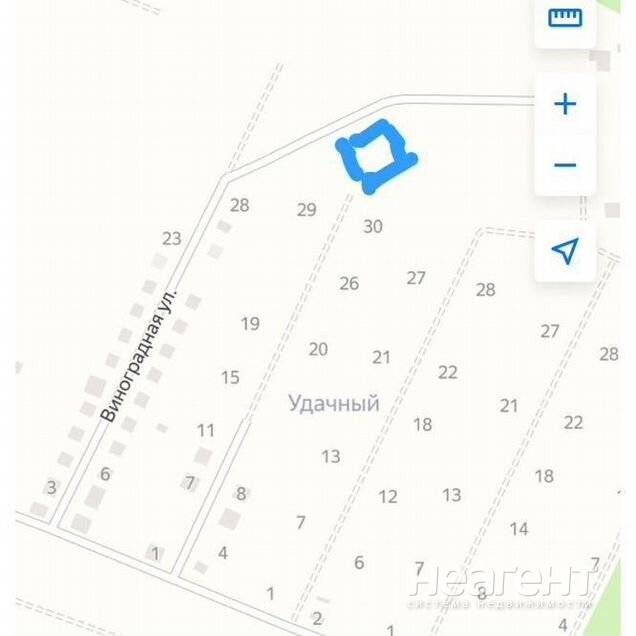Open the ruler distance measuring tool

[565, 19]
